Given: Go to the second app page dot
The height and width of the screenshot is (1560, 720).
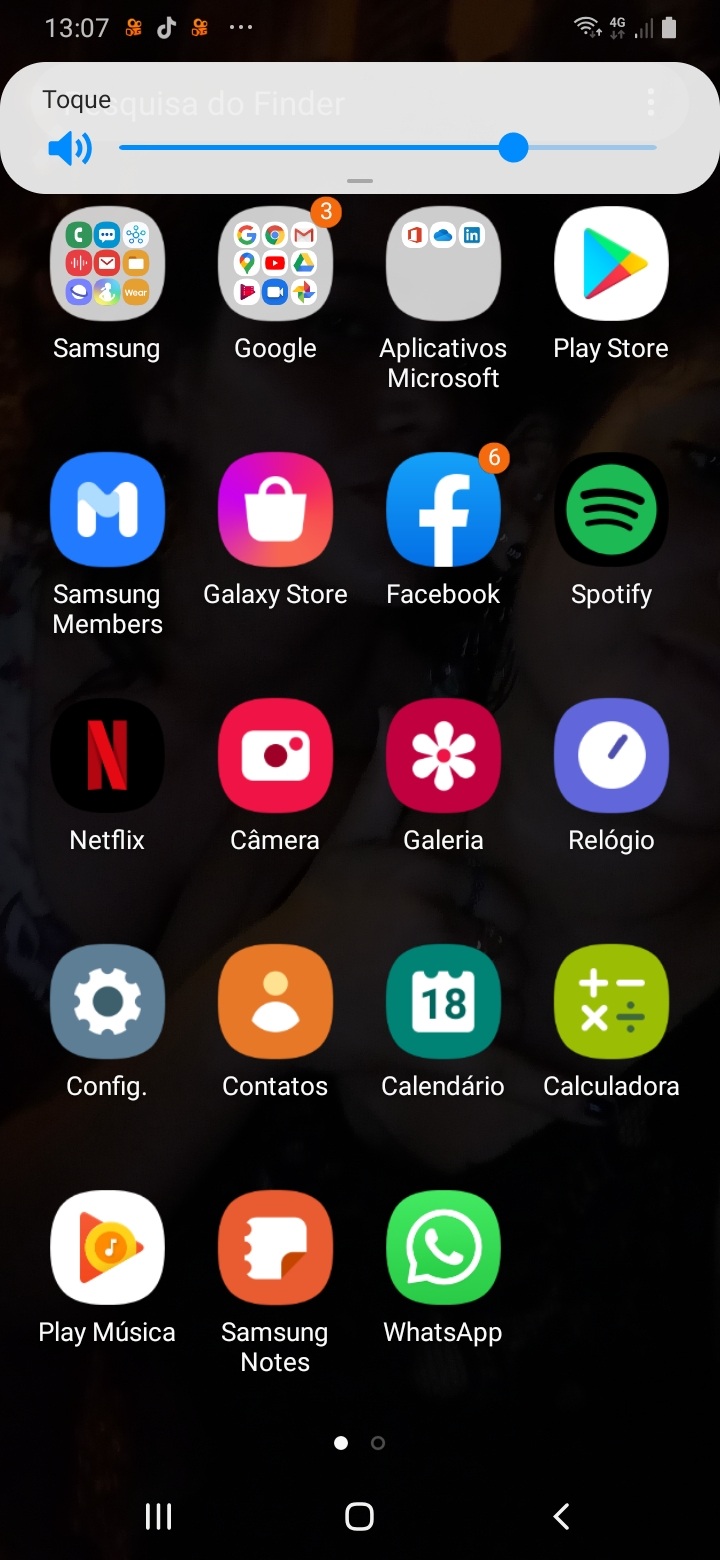Looking at the screenshot, I should click(x=378, y=1443).
